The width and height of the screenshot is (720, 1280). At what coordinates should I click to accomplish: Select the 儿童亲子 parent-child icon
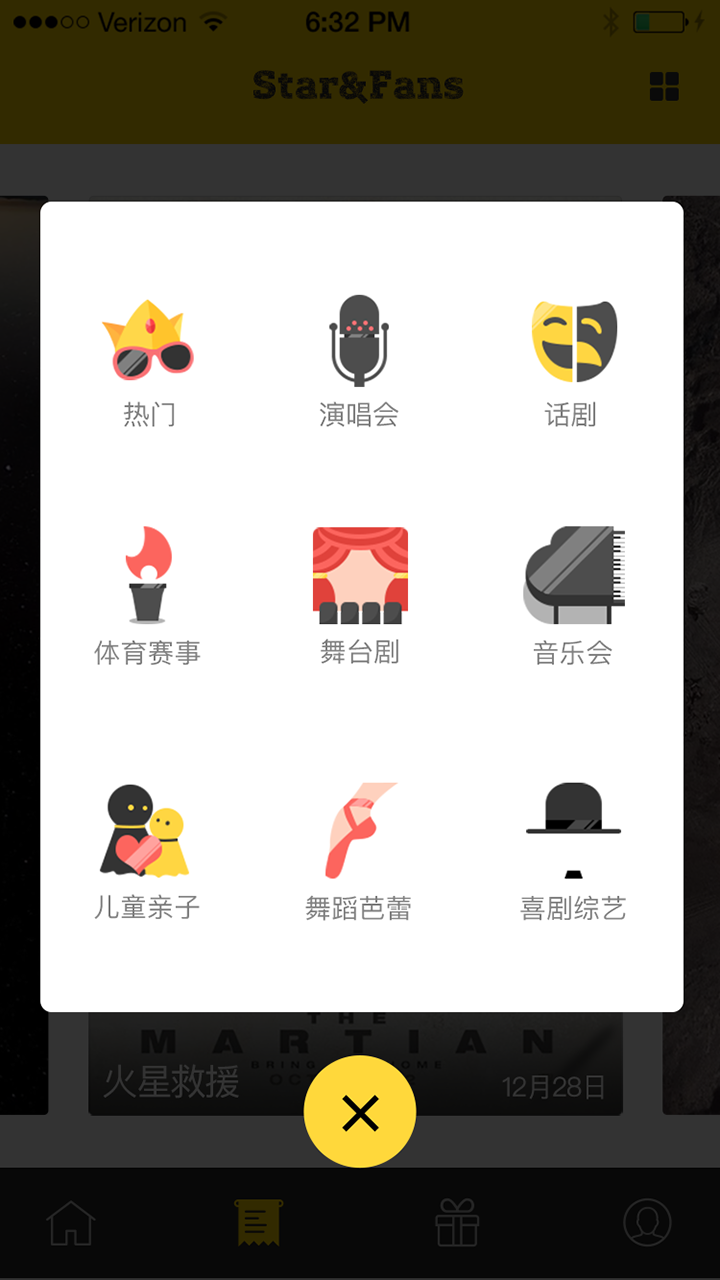click(148, 828)
